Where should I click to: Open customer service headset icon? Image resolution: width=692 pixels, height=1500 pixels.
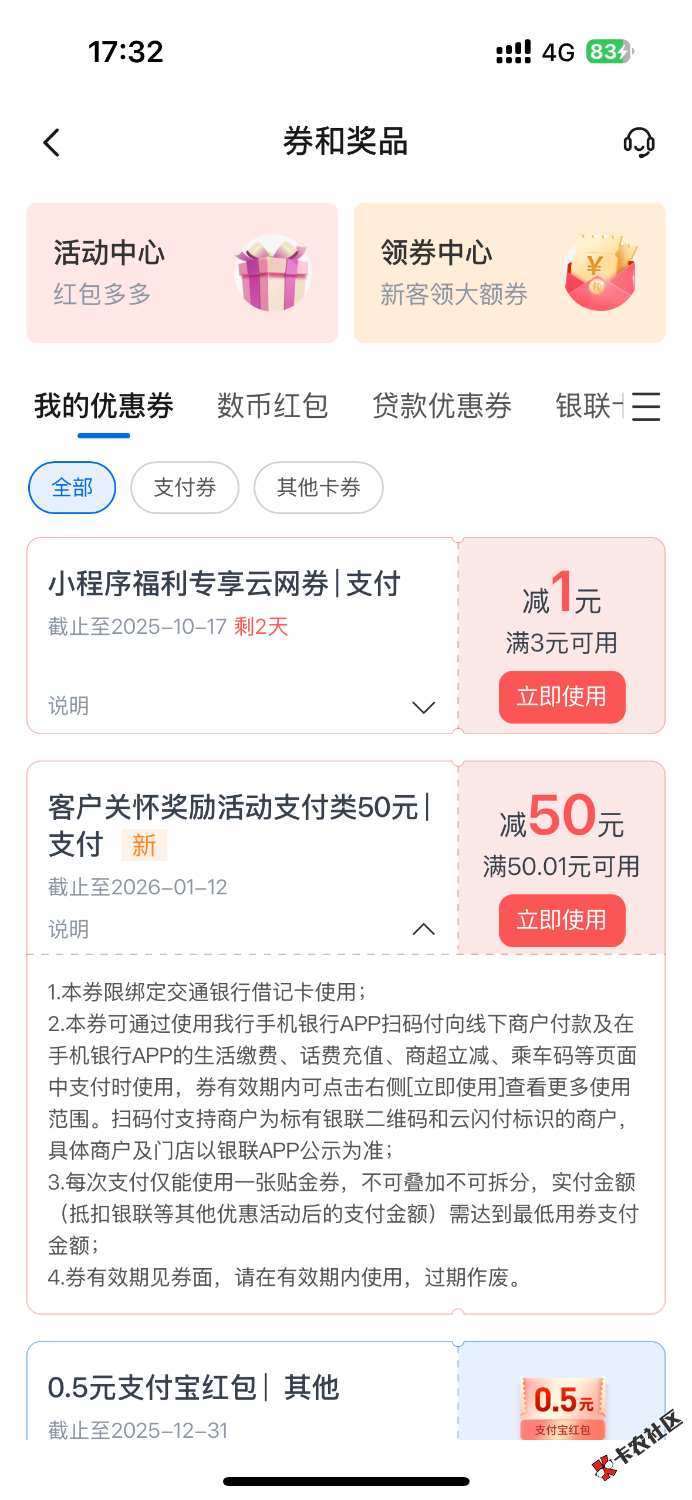click(638, 142)
